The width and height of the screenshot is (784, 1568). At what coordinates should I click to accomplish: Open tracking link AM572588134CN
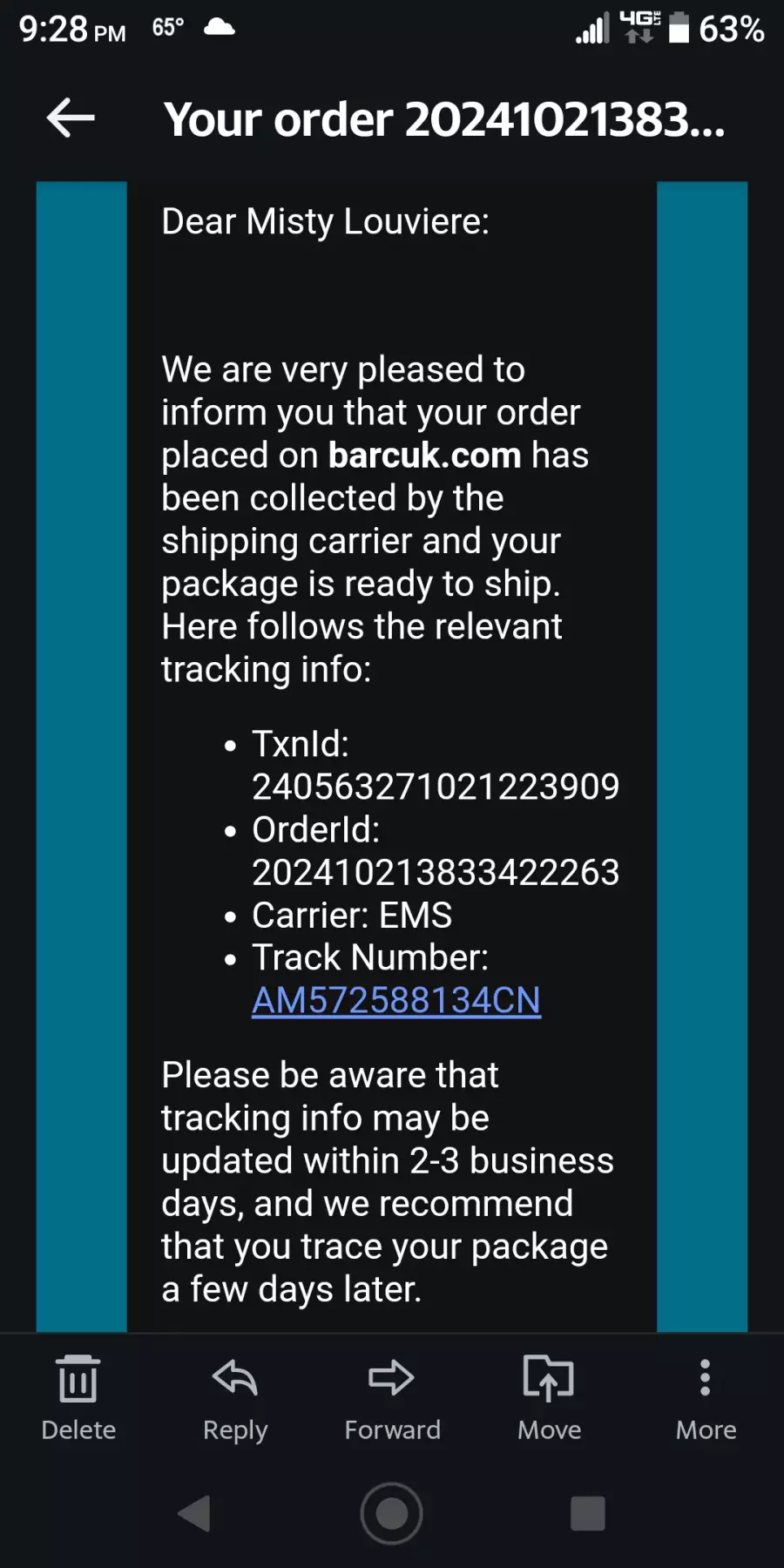point(396,1000)
